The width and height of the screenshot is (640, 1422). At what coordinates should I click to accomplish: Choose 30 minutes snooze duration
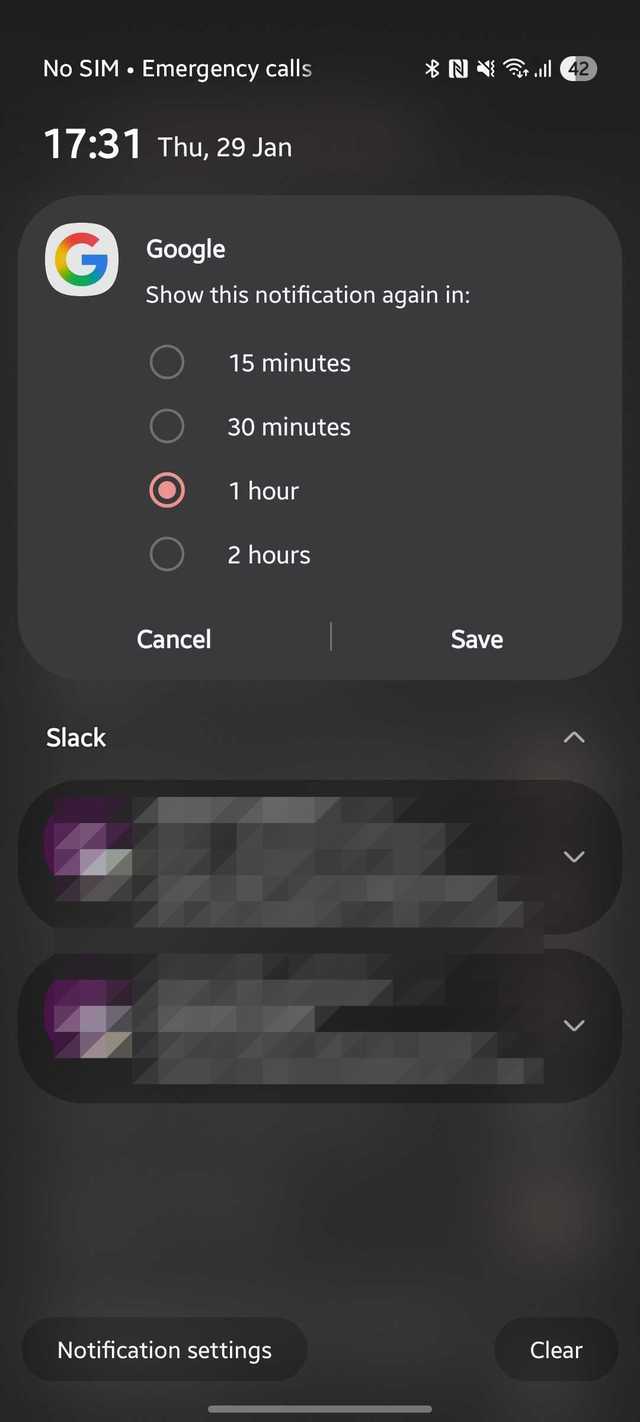tap(167, 426)
